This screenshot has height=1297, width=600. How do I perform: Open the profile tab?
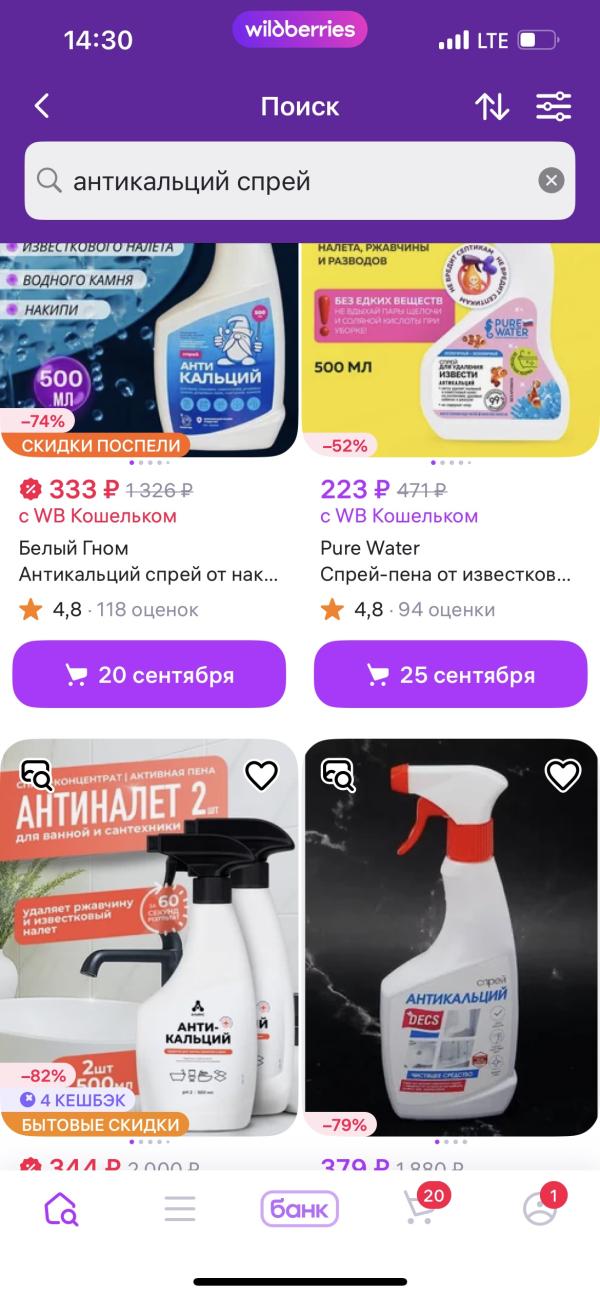pos(540,1209)
